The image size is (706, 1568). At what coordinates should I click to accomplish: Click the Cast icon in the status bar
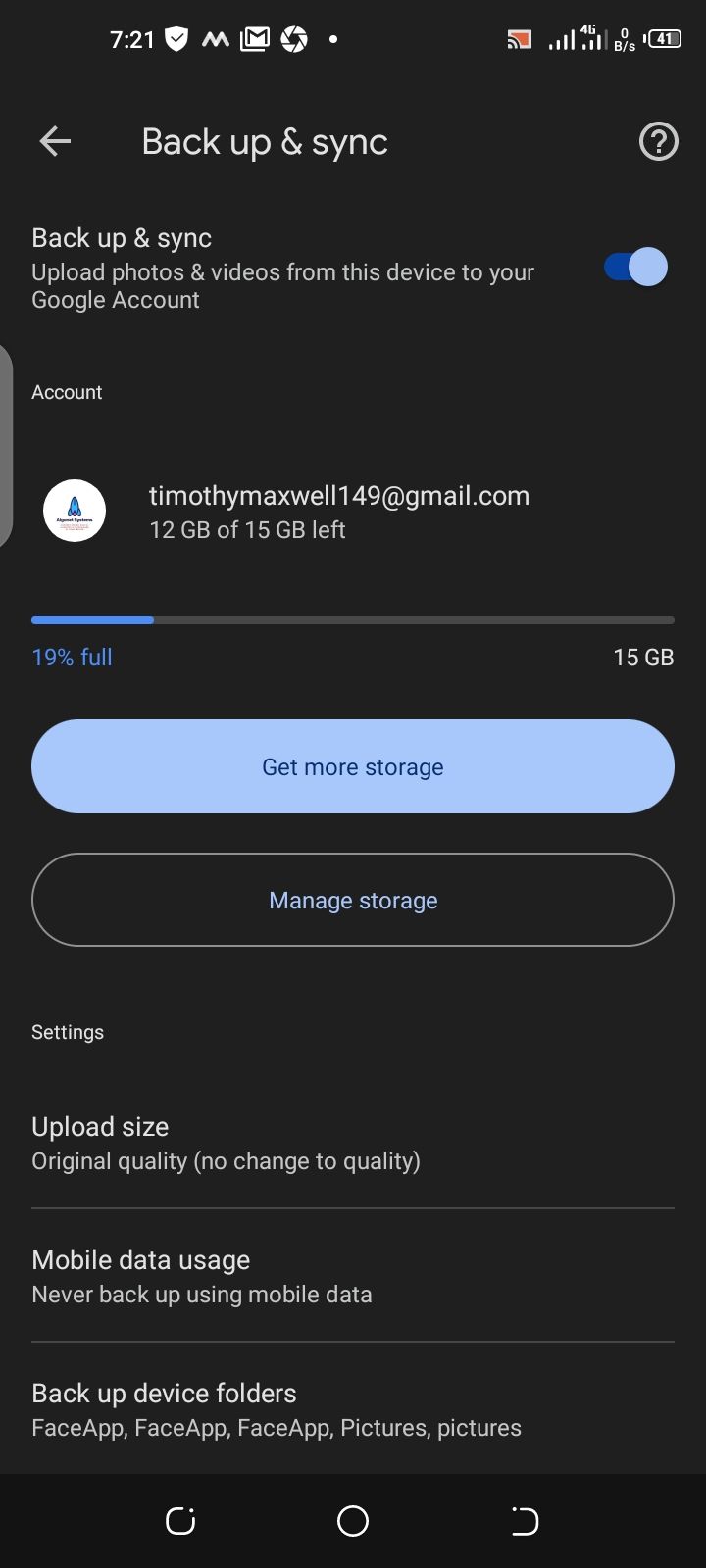tap(519, 39)
